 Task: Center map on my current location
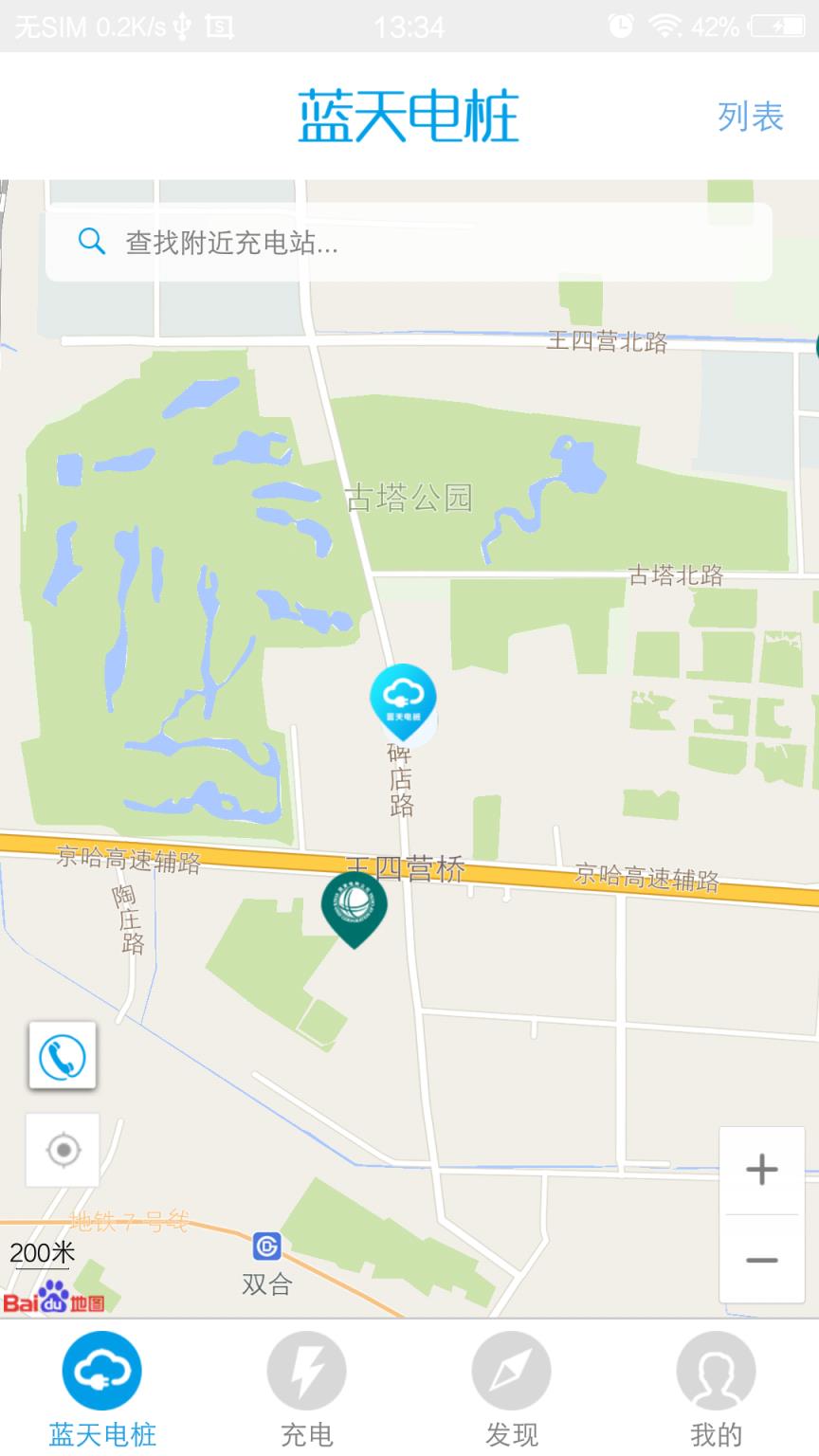pos(63,1150)
